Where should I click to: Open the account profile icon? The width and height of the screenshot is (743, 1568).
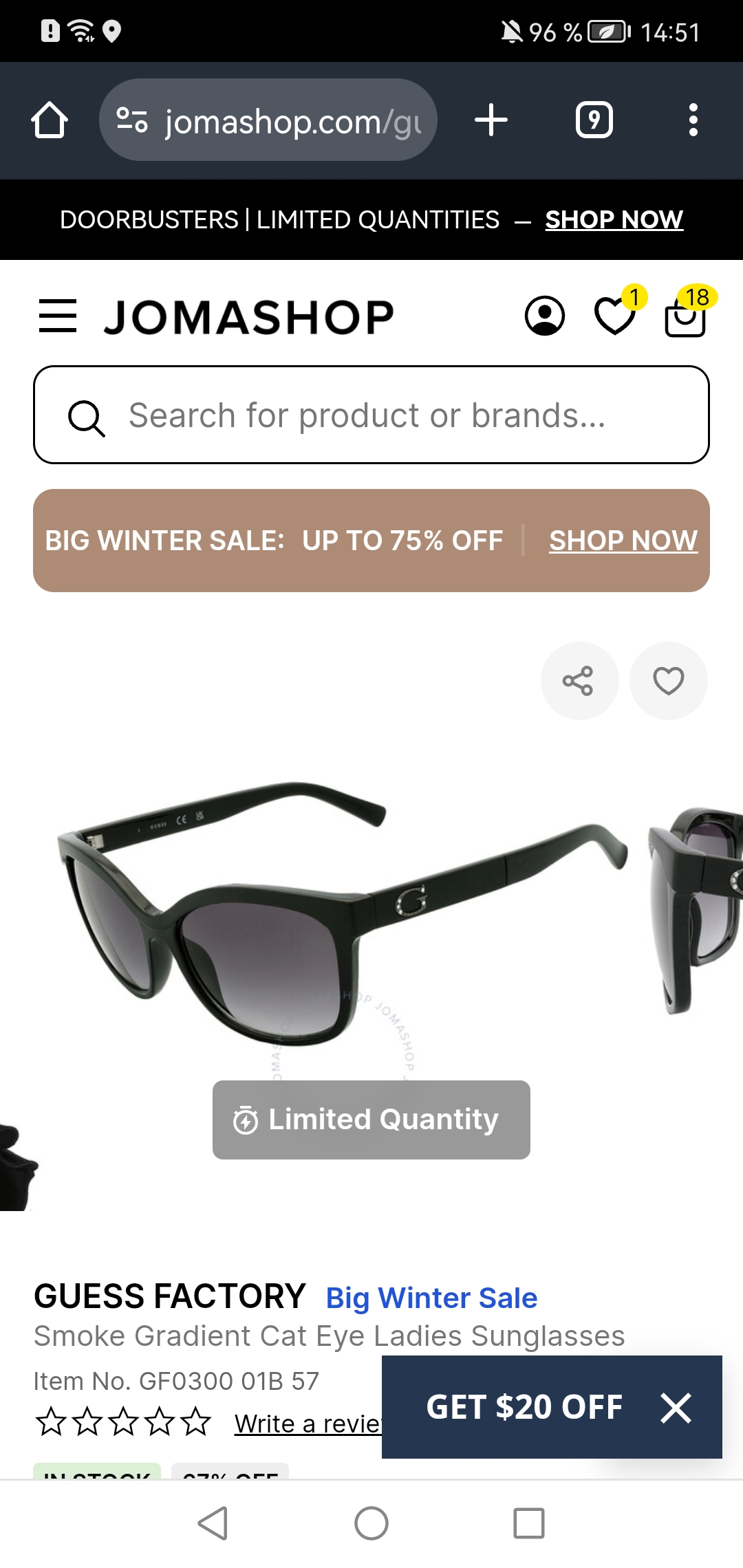pos(545,316)
